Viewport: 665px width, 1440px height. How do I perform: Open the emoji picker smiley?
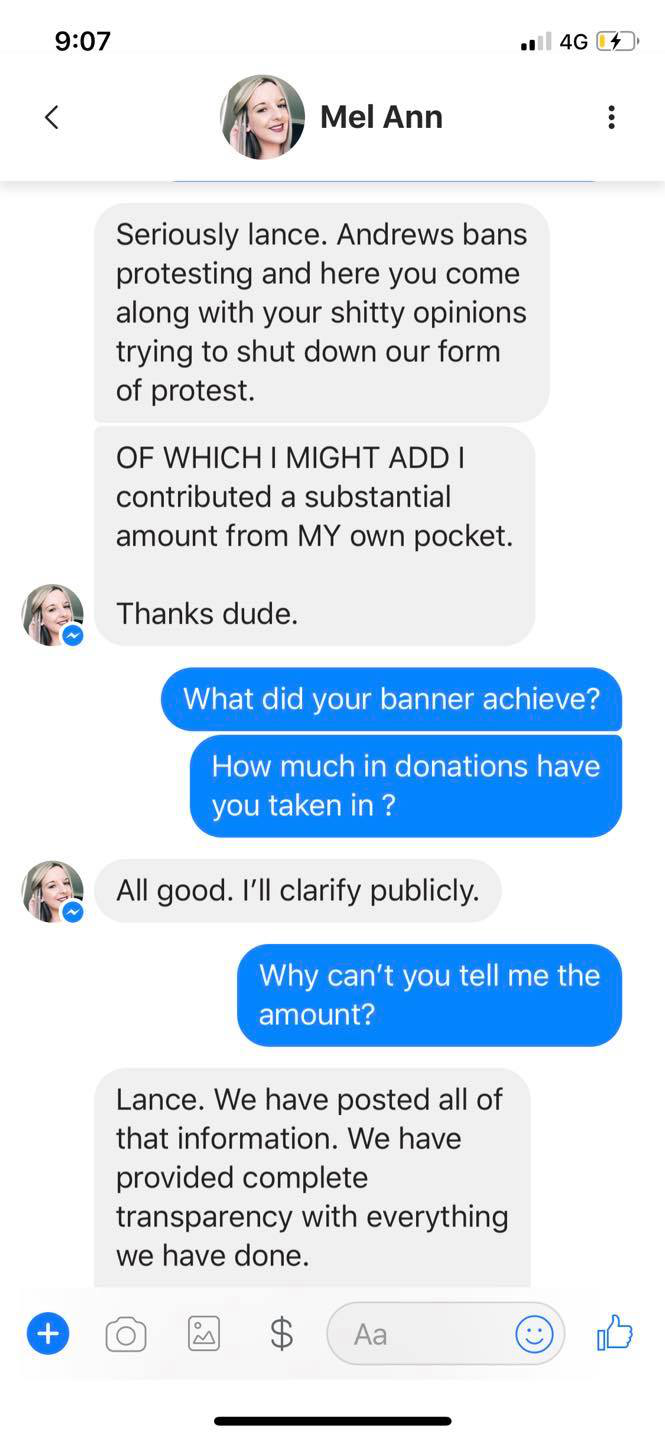click(534, 1334)
